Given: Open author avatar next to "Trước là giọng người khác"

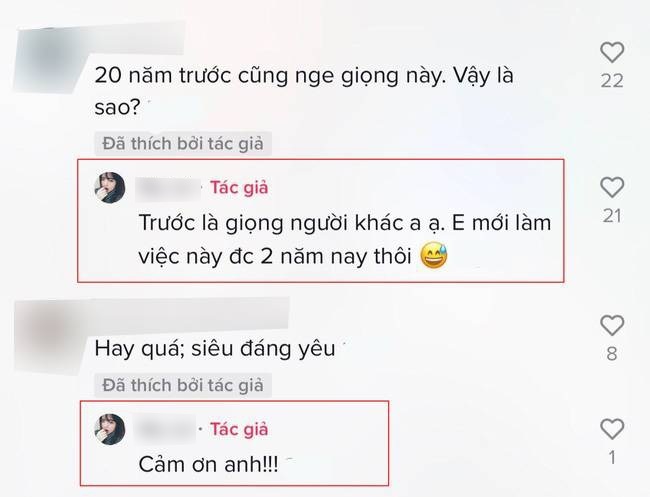Looking at the screenshot, I should (109, 187).
